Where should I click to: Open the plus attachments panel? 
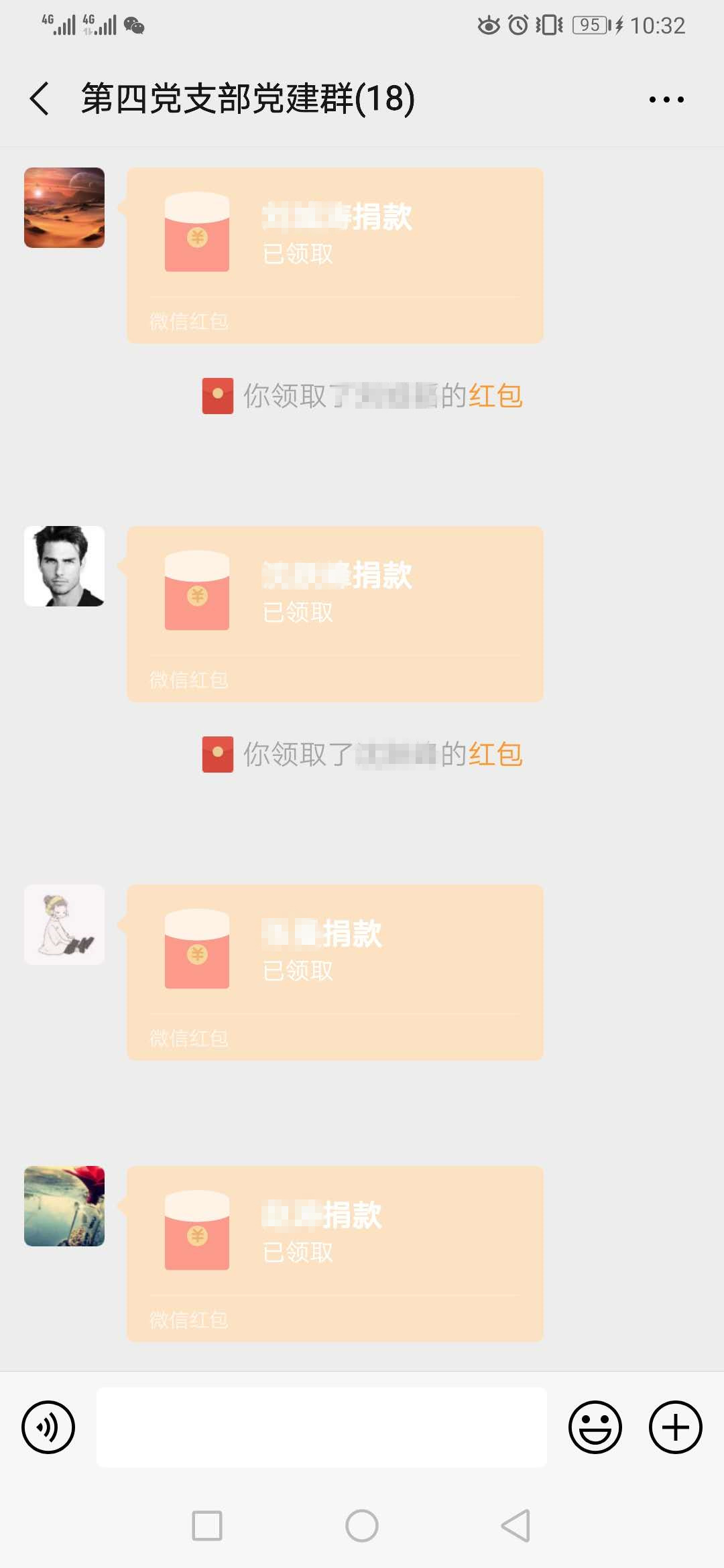675,1427
